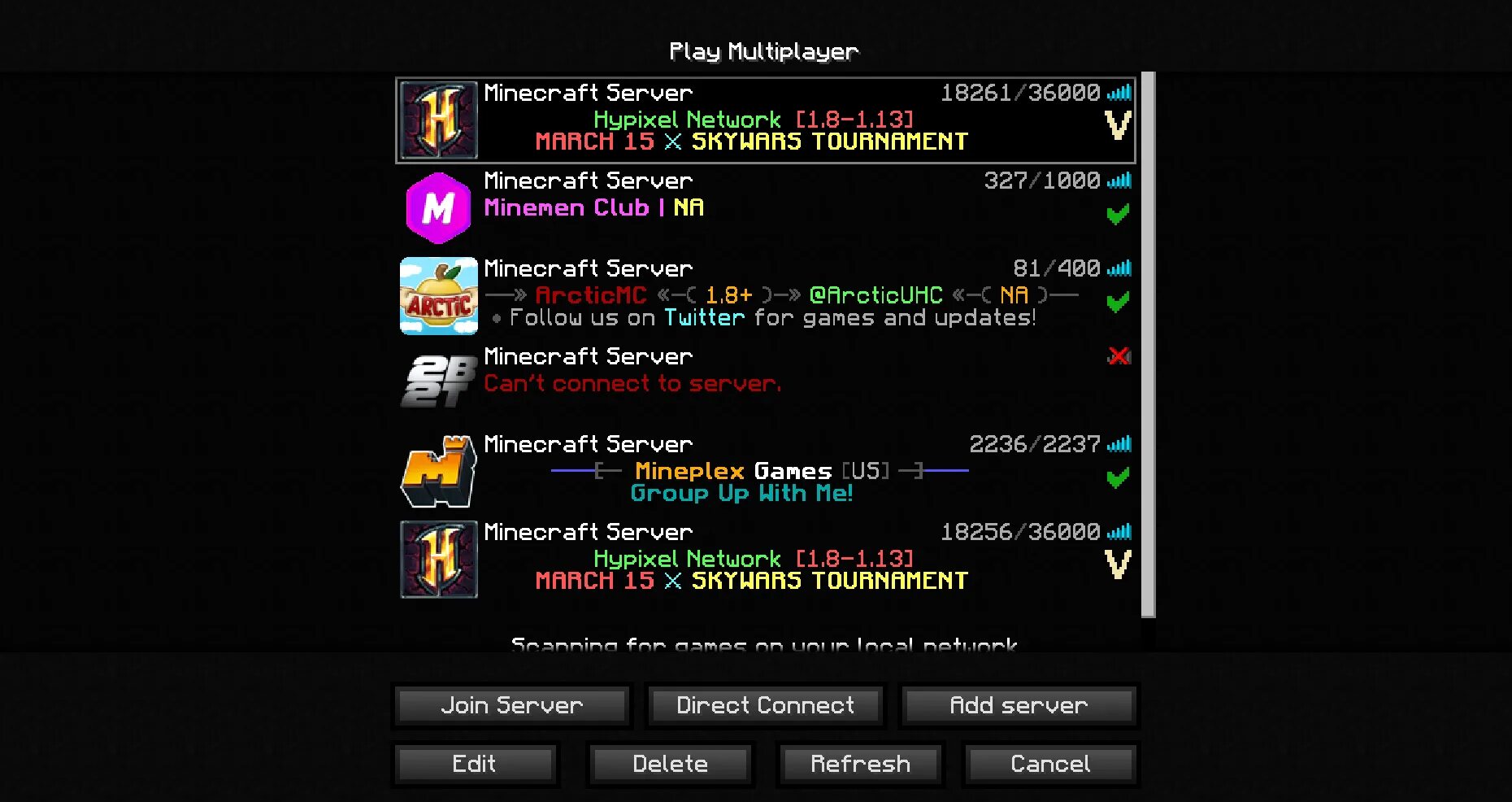The width and height of the screenshot is (1512, 802).
Task: Select the Hypixel server with 18256 players
Action: (765, 560)
